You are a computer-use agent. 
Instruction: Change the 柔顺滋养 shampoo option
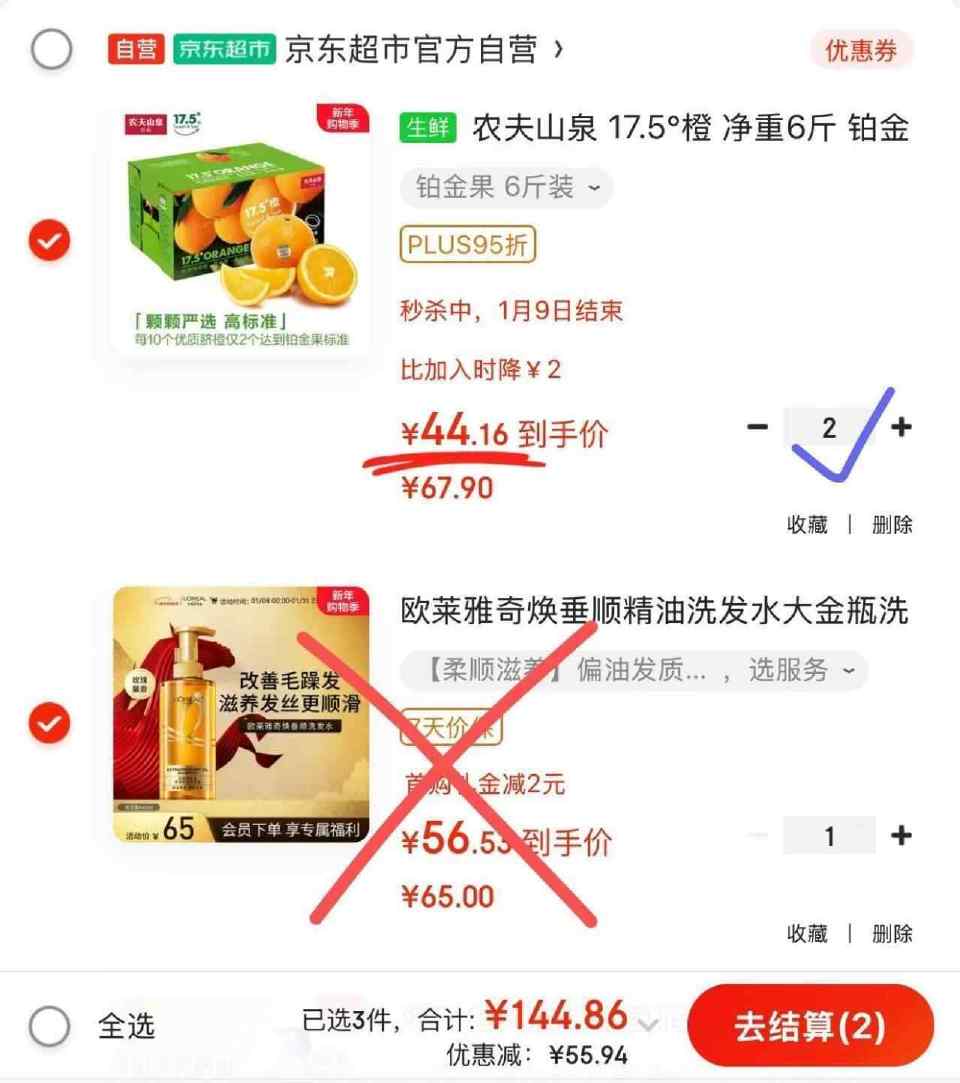(634, 670)
